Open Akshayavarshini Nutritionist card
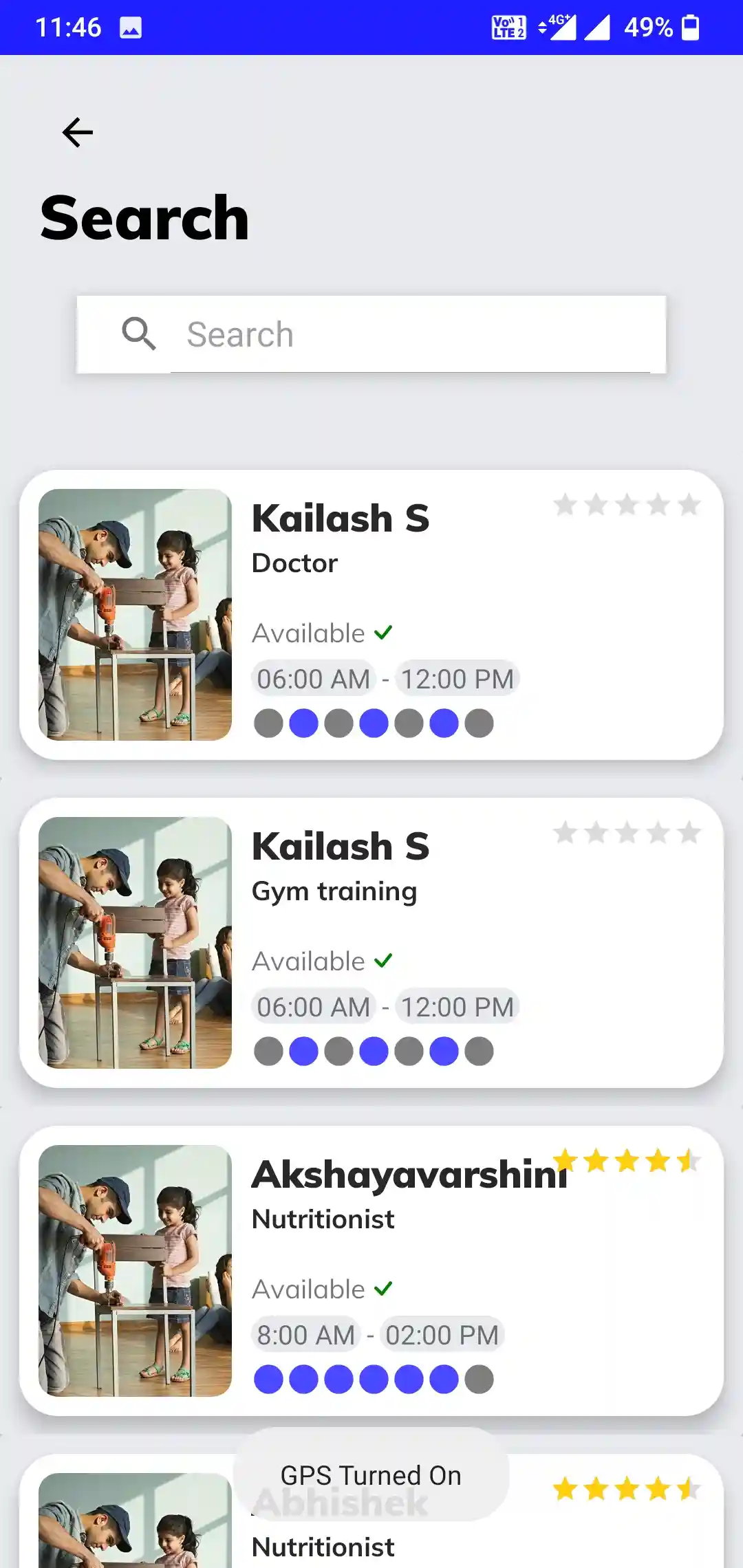This screenshot has width=743, height=1568. coord(371,1271)
